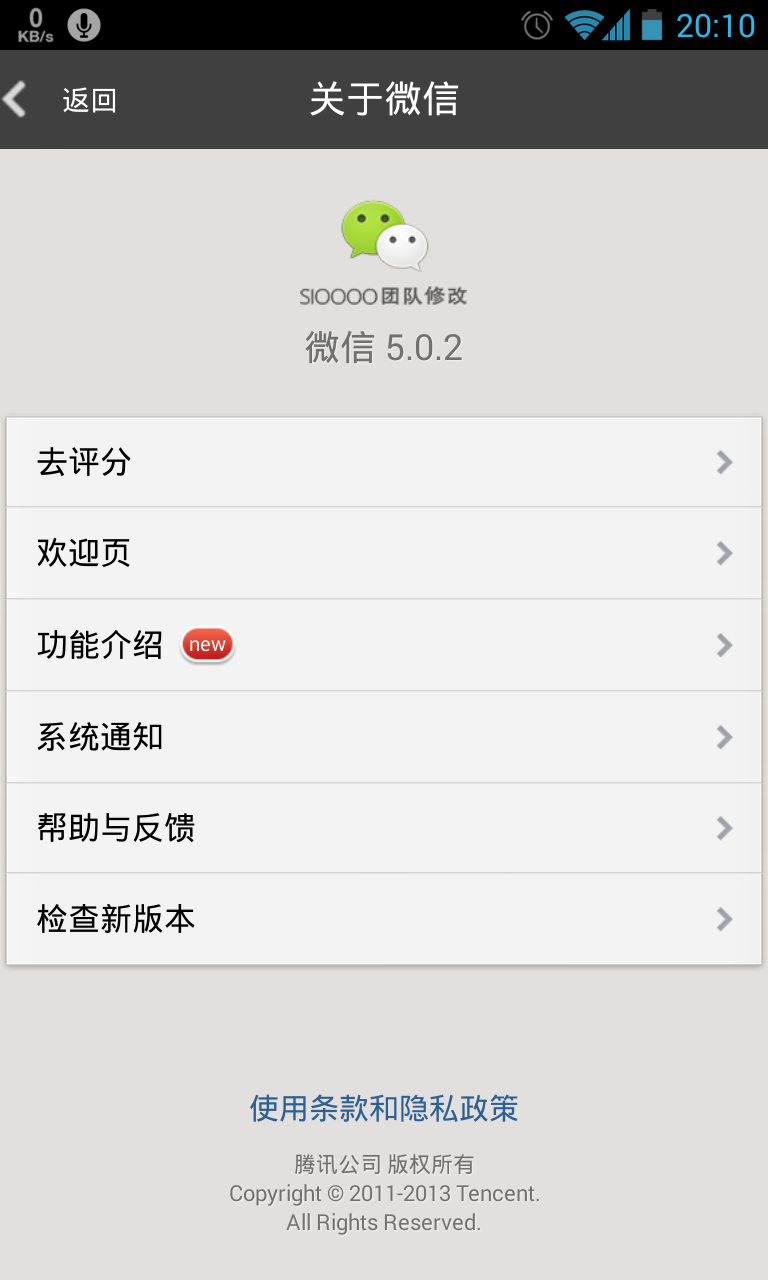Open the 欢迎页 row
Viewport: 768px width, 1280px height.
point(384,553)
